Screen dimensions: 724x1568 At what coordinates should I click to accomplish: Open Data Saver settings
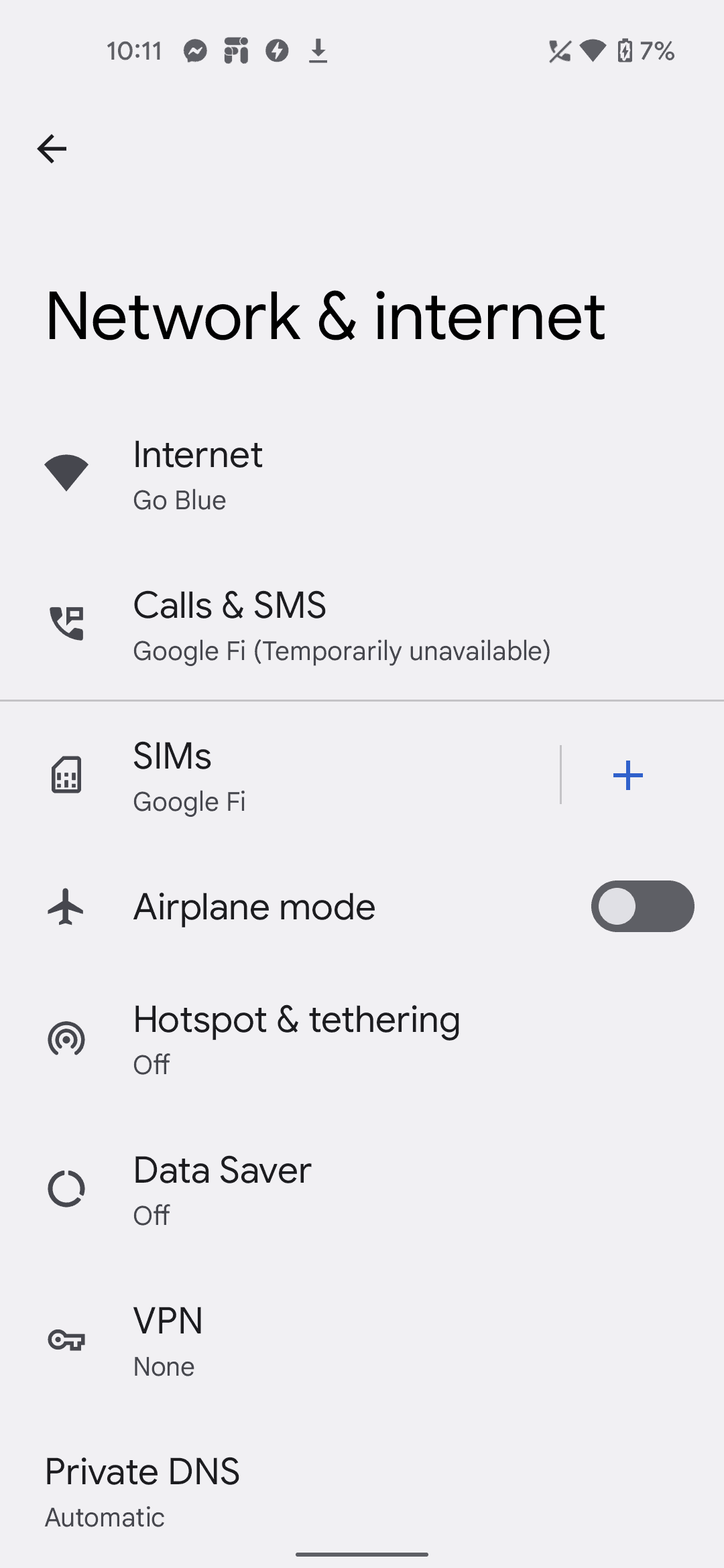tap(362, 1189)
